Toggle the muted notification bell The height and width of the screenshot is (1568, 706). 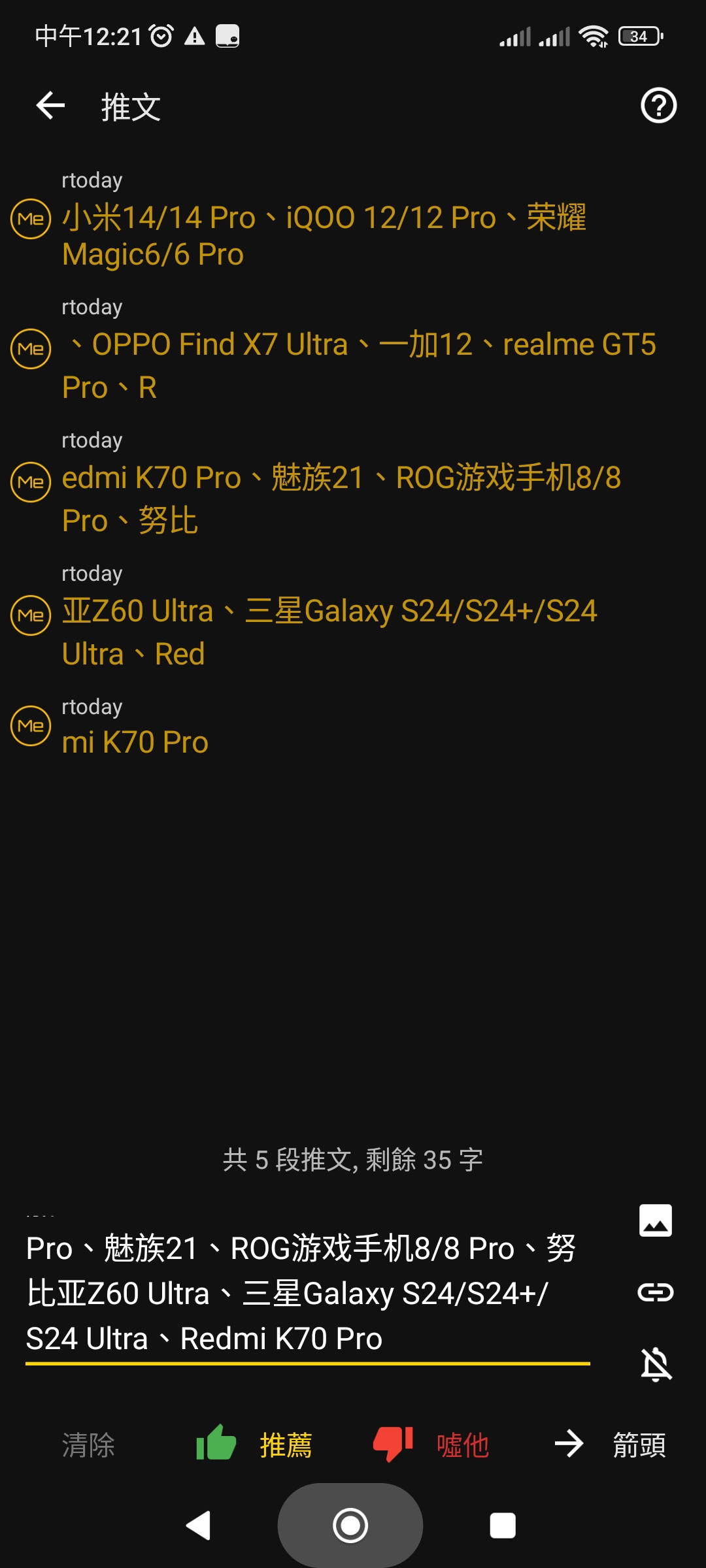pos(655,1364)
